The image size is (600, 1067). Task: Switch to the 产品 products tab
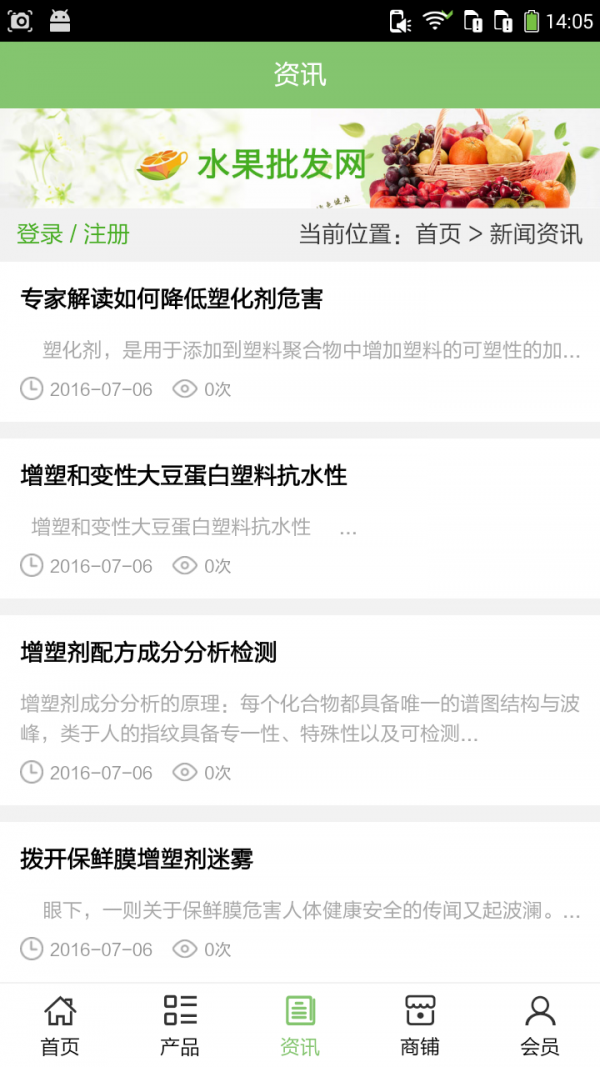[x=180, y=1025]
